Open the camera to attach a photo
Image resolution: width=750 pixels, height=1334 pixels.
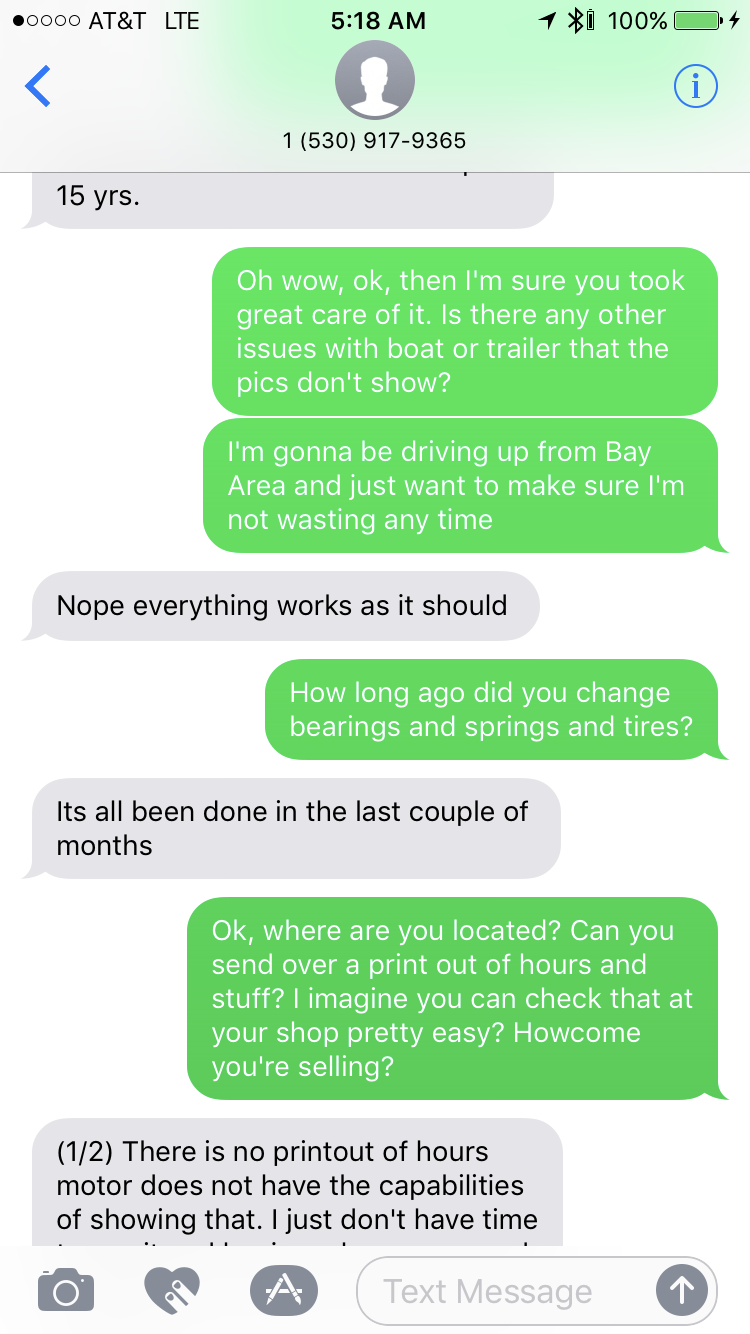tap(66, 1290)
